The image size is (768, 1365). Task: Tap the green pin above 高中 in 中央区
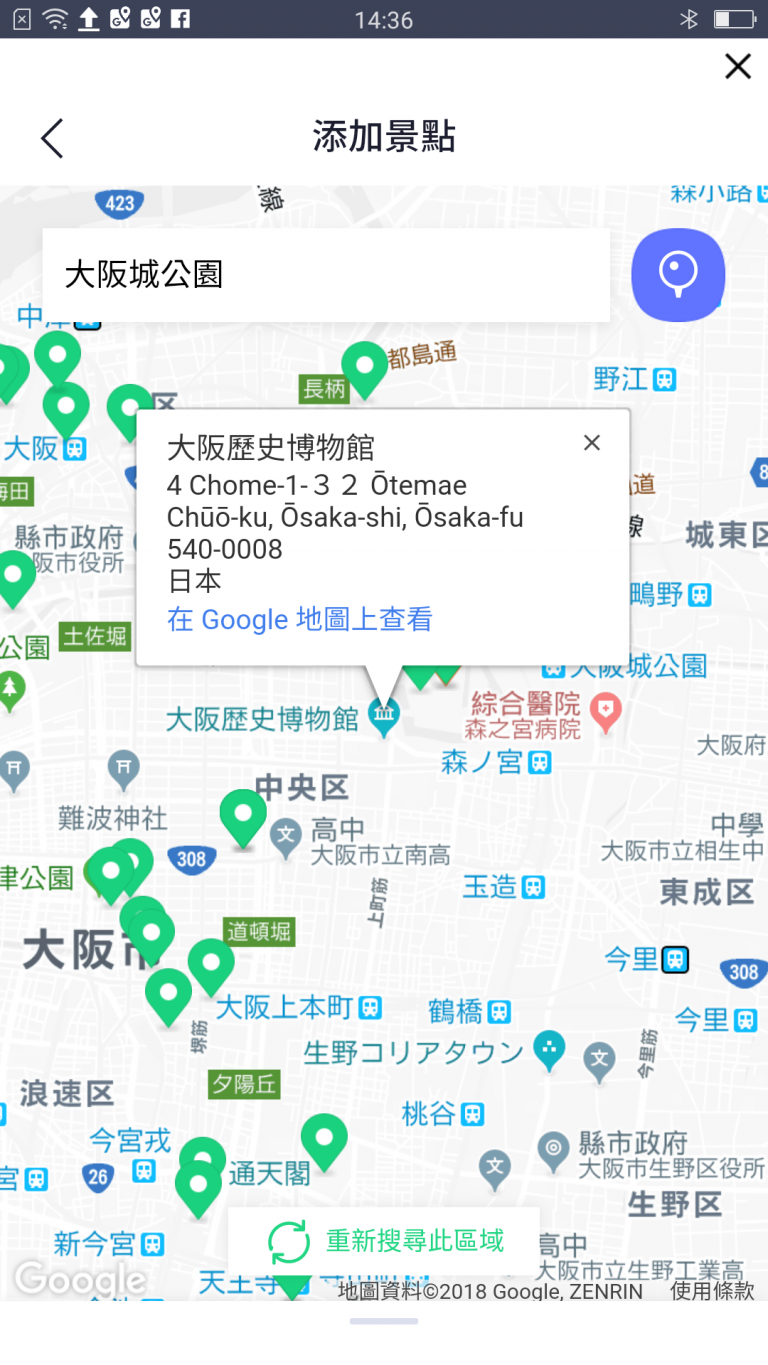click(x=243, y=817)
